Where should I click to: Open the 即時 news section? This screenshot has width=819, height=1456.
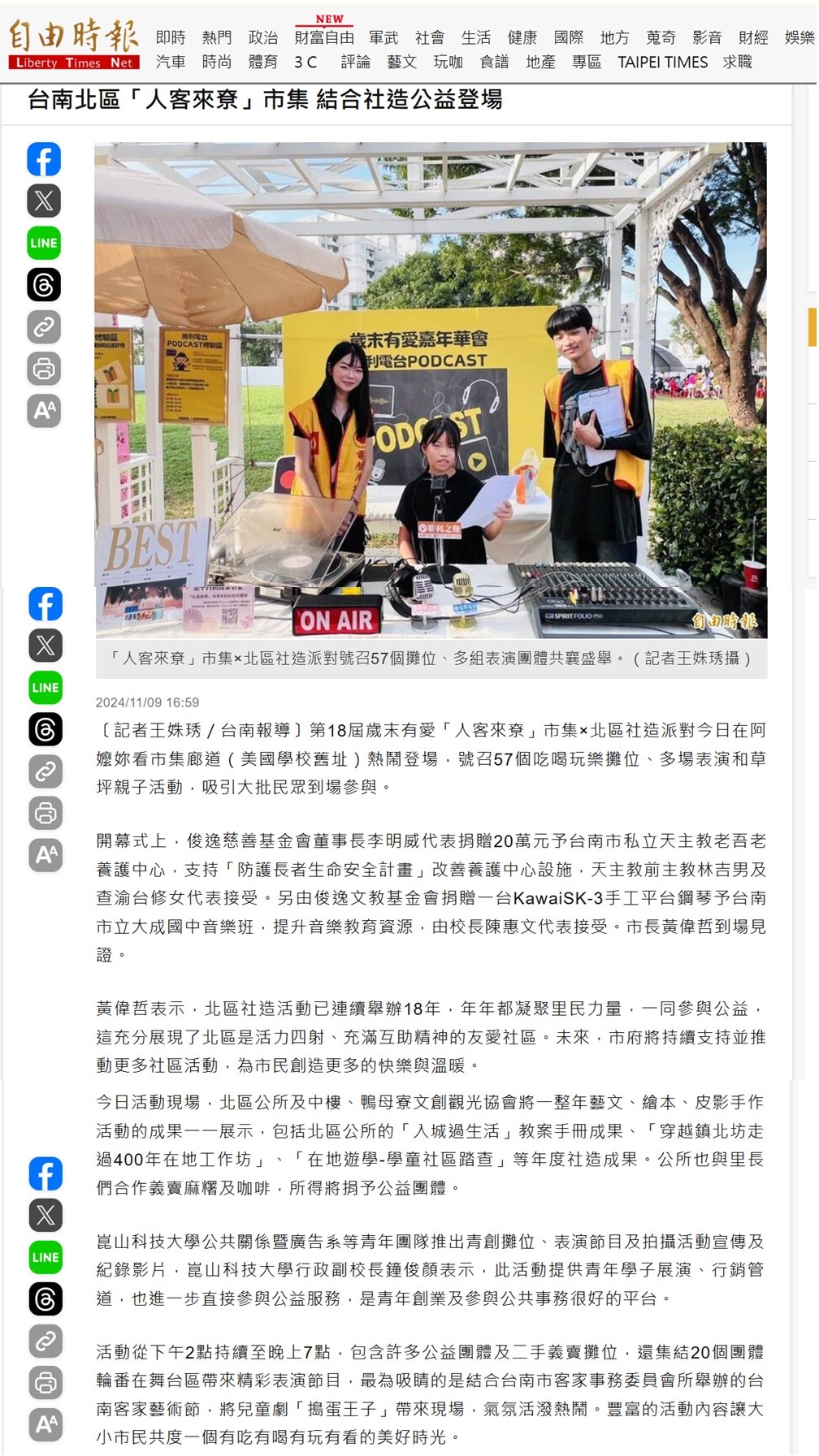click(x=171, y=37)
